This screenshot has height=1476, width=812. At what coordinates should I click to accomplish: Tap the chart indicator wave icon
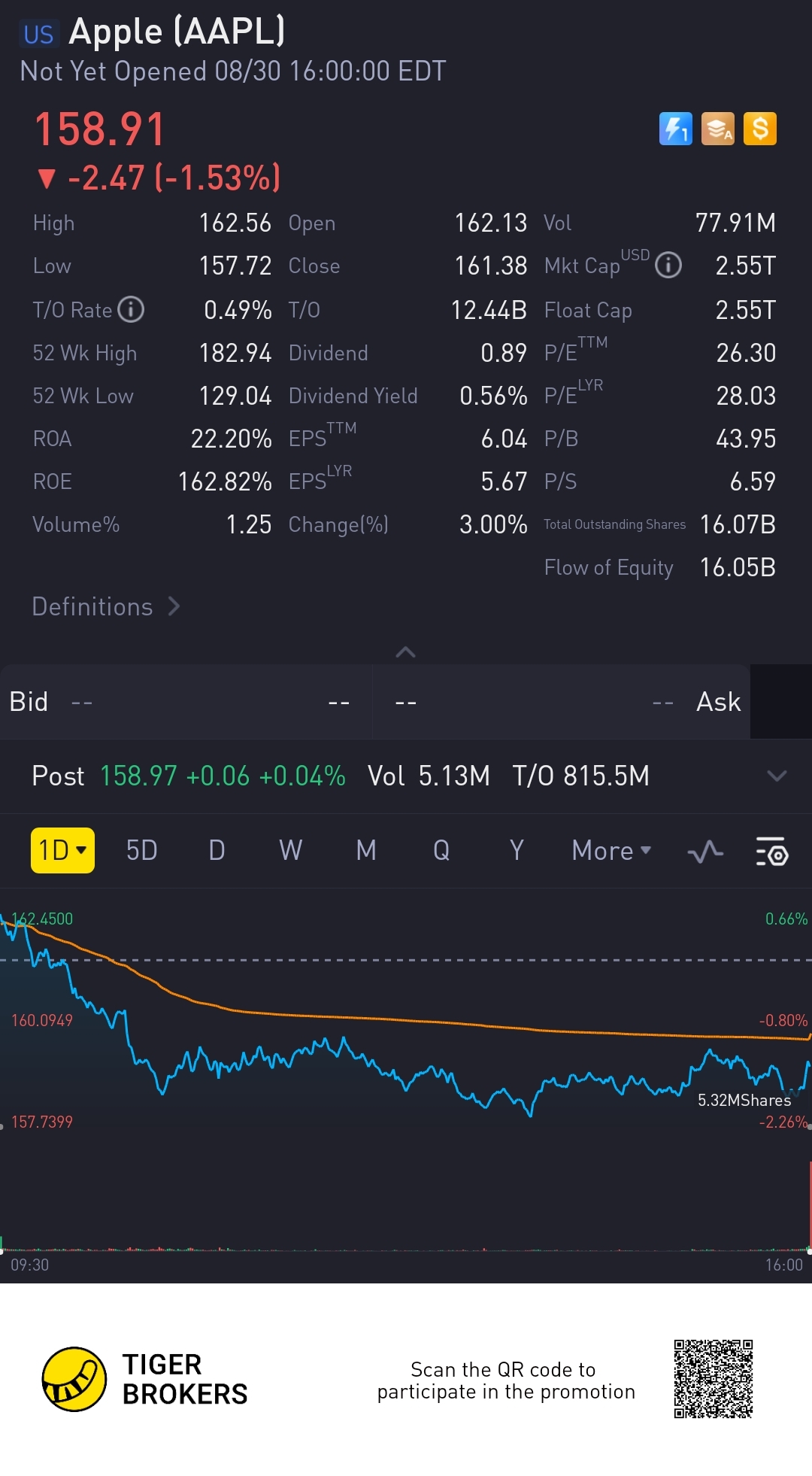coord(705,852)
